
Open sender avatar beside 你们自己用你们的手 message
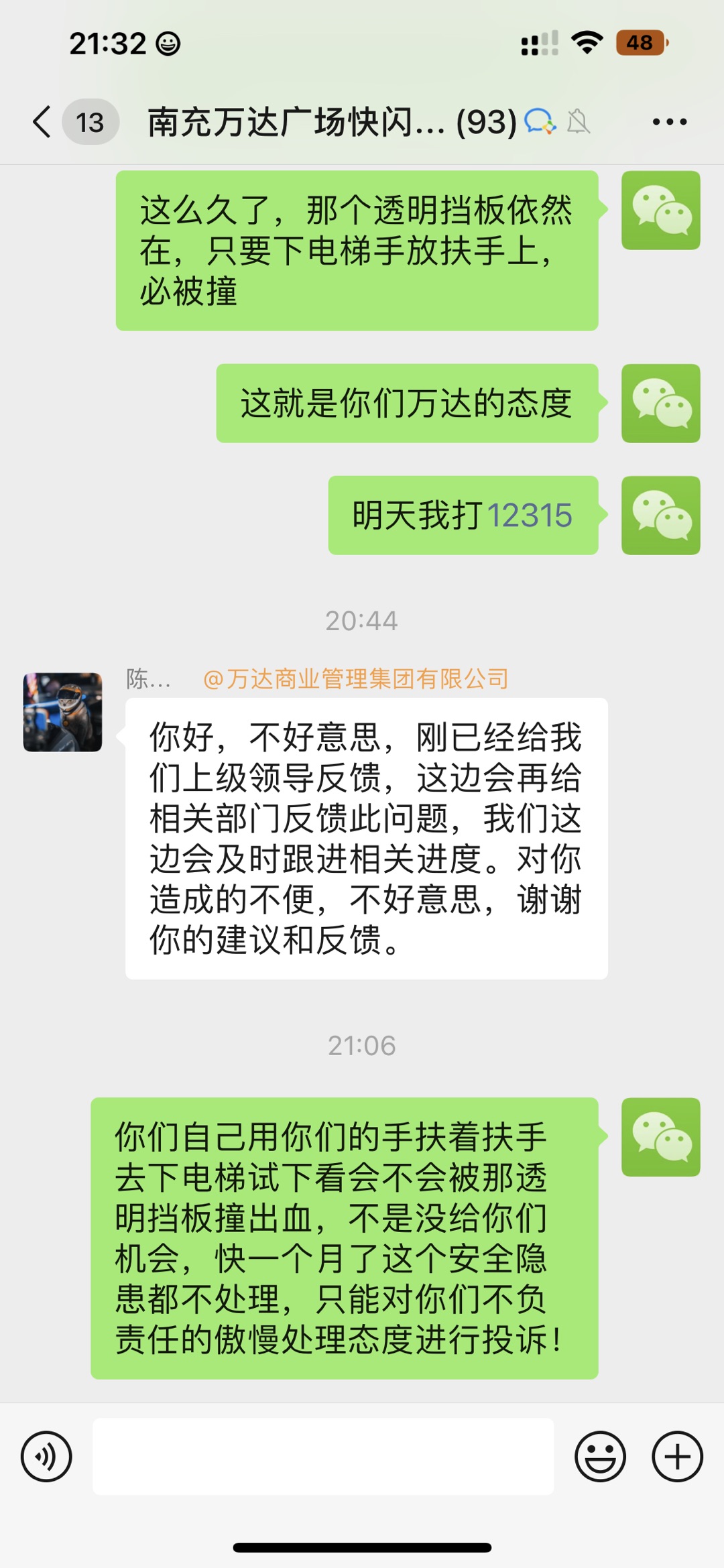(660, 1137)
